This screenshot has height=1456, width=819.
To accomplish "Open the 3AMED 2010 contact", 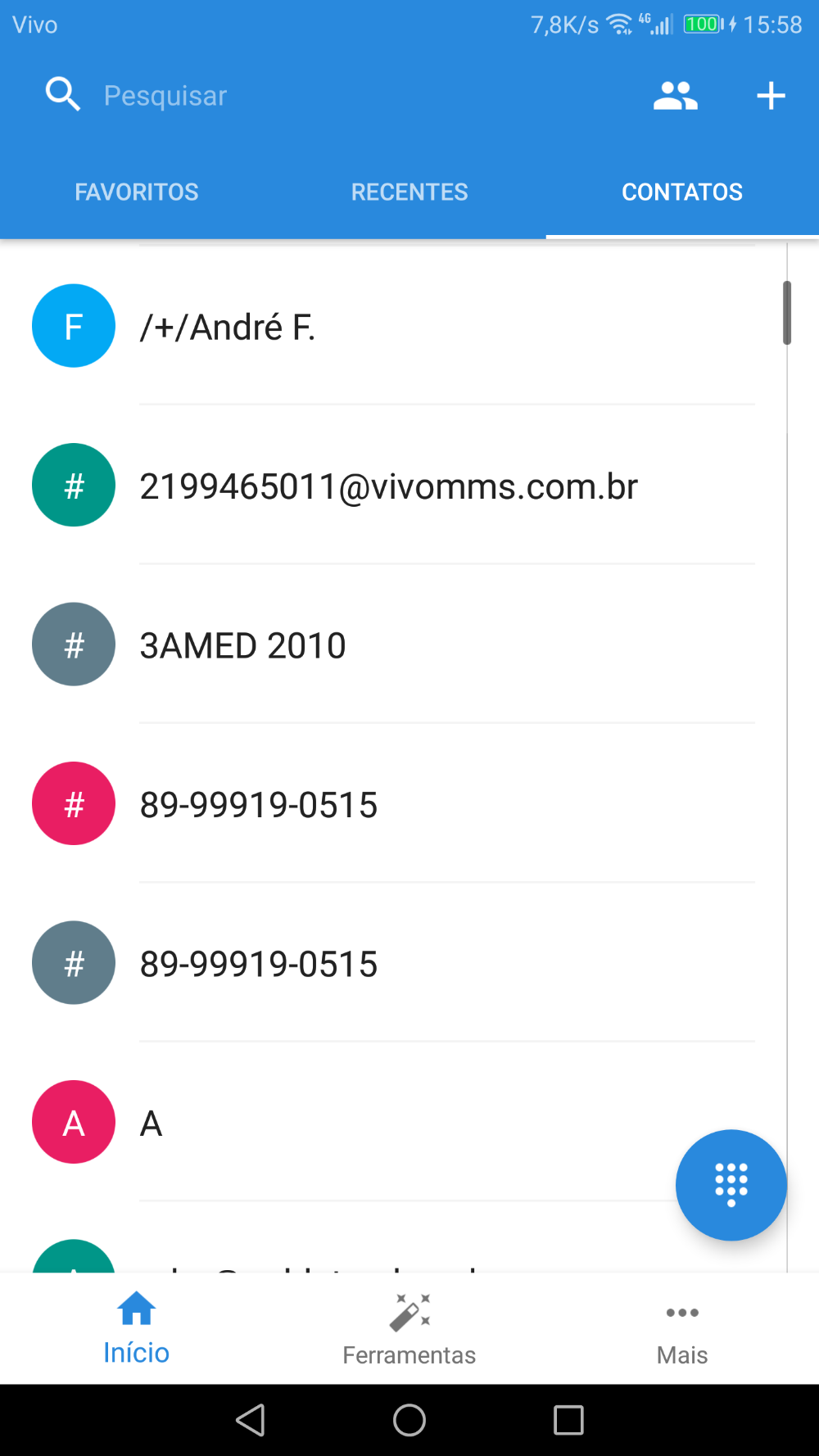I will coord(393,644).
